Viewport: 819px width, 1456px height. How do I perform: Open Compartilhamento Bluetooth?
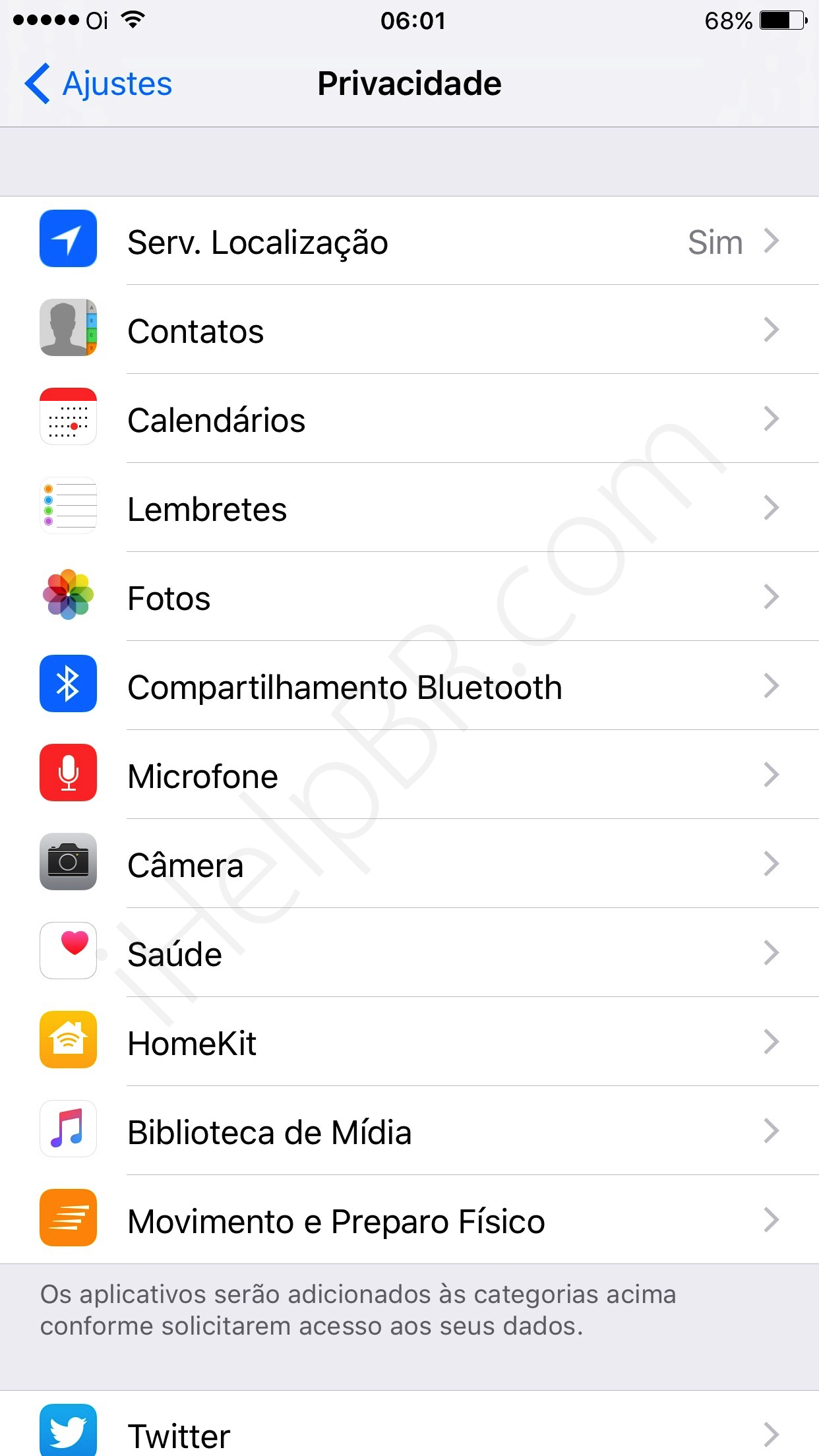tap(409, 686)
